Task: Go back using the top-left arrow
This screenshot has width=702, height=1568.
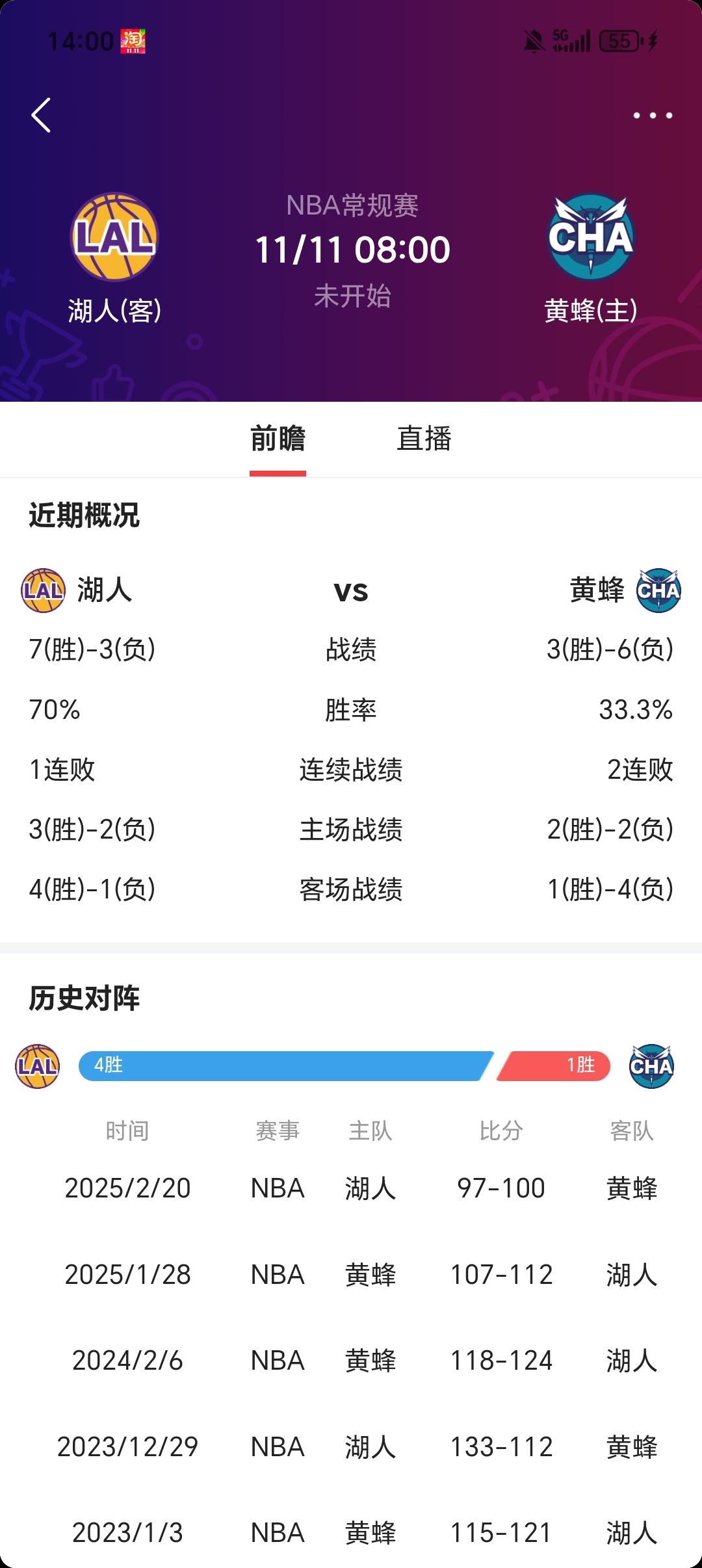Action: point(41,116)
